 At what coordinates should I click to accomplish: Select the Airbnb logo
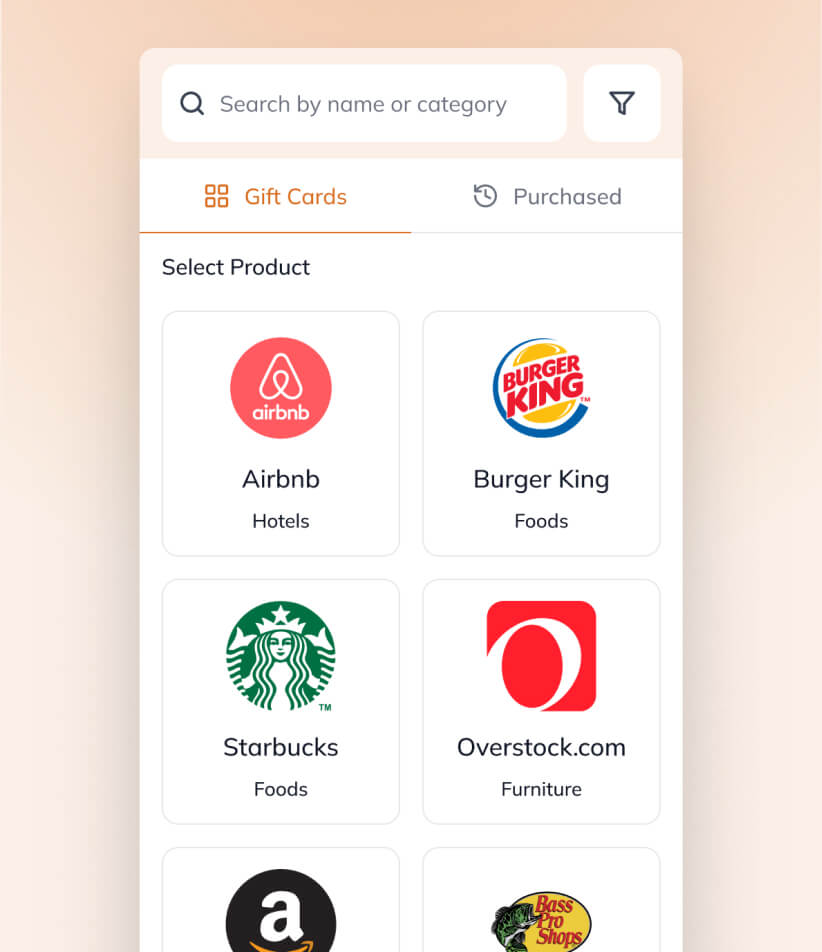point(280,387)
